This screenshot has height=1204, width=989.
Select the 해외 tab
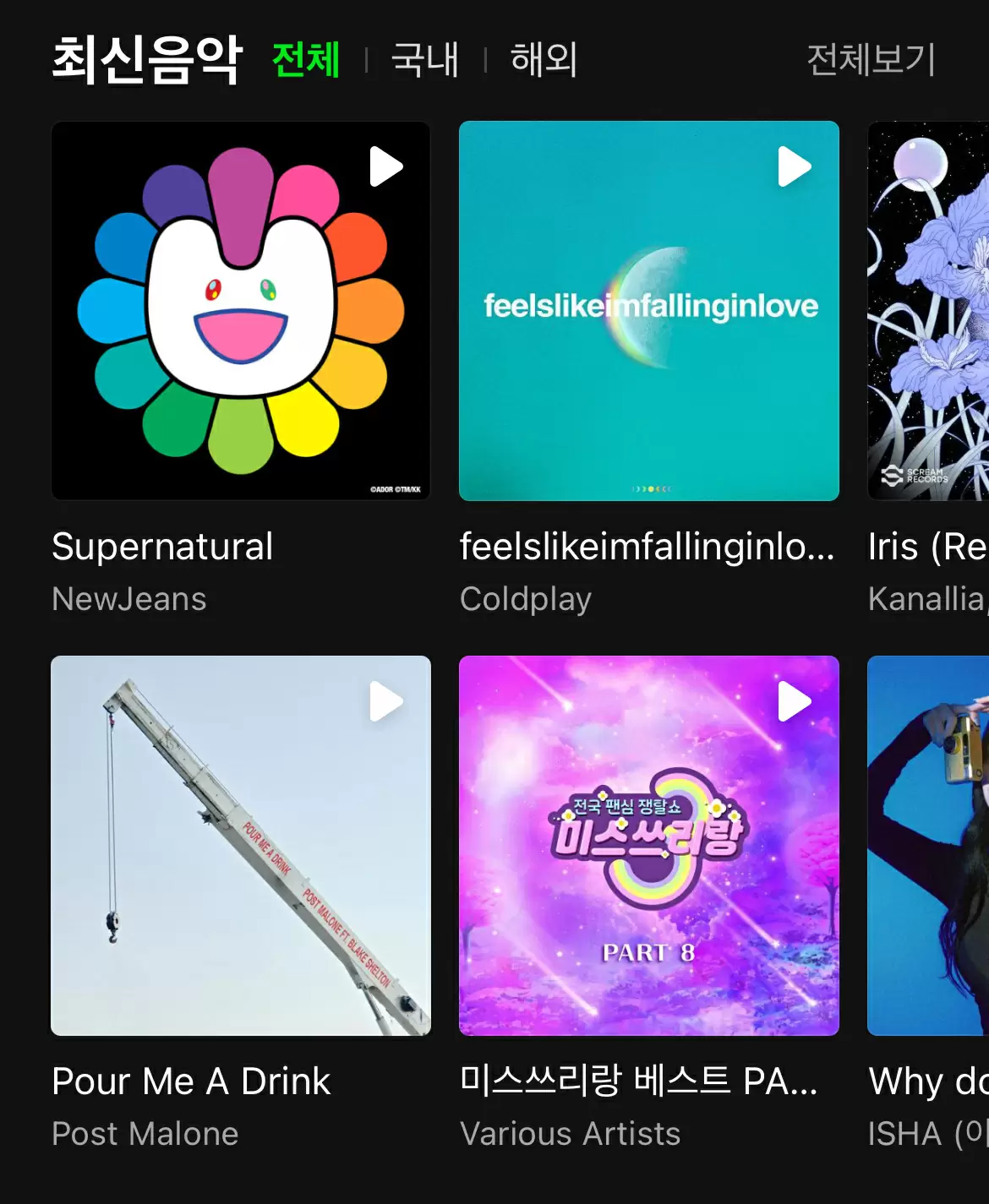tap(544, 60)
